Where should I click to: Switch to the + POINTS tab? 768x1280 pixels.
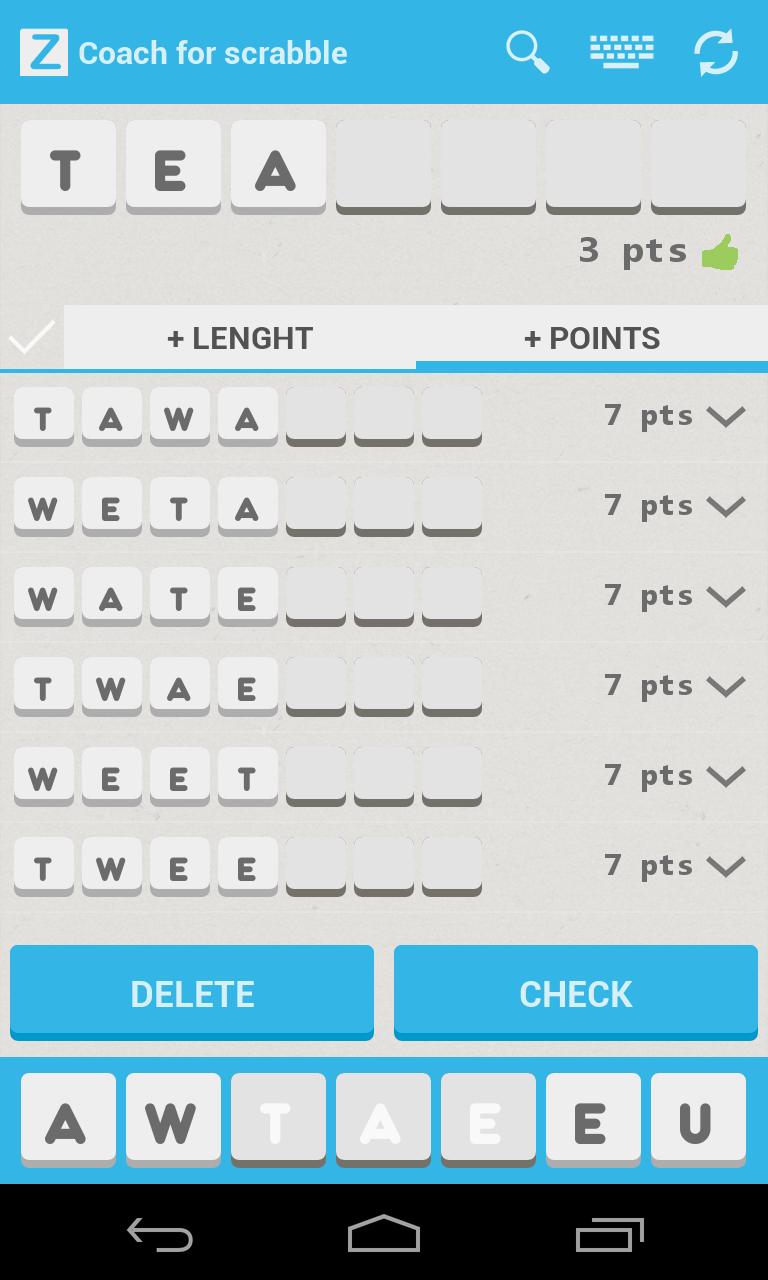click(591, 338)
